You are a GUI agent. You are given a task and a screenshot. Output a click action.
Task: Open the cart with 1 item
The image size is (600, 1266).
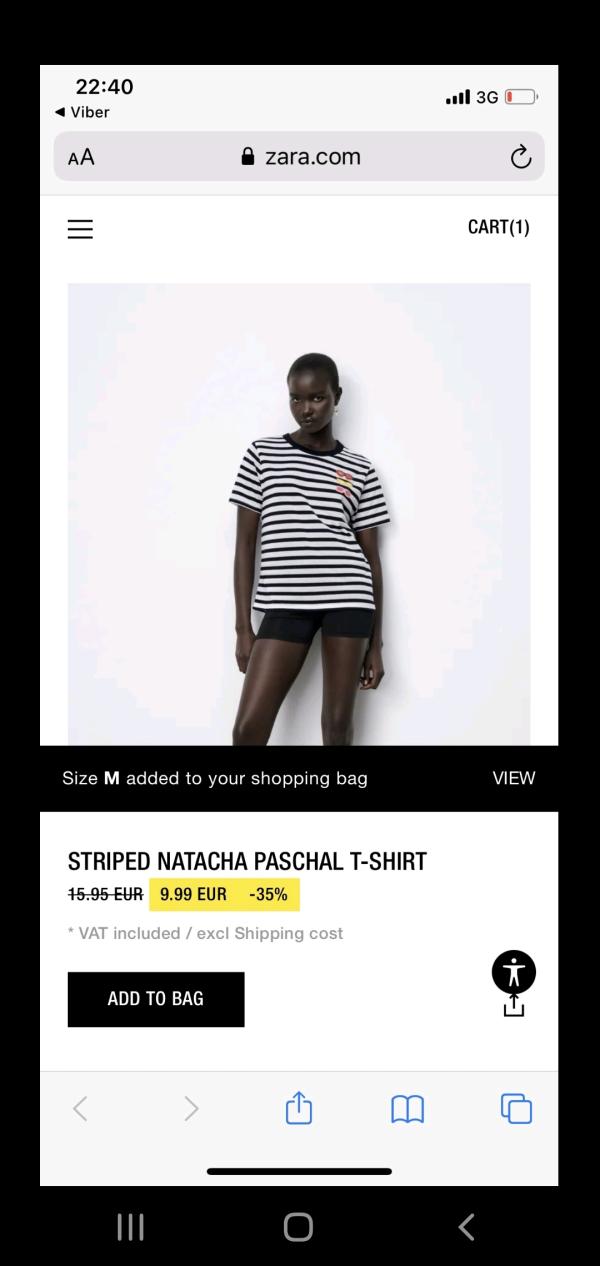[x=498, y=227]
